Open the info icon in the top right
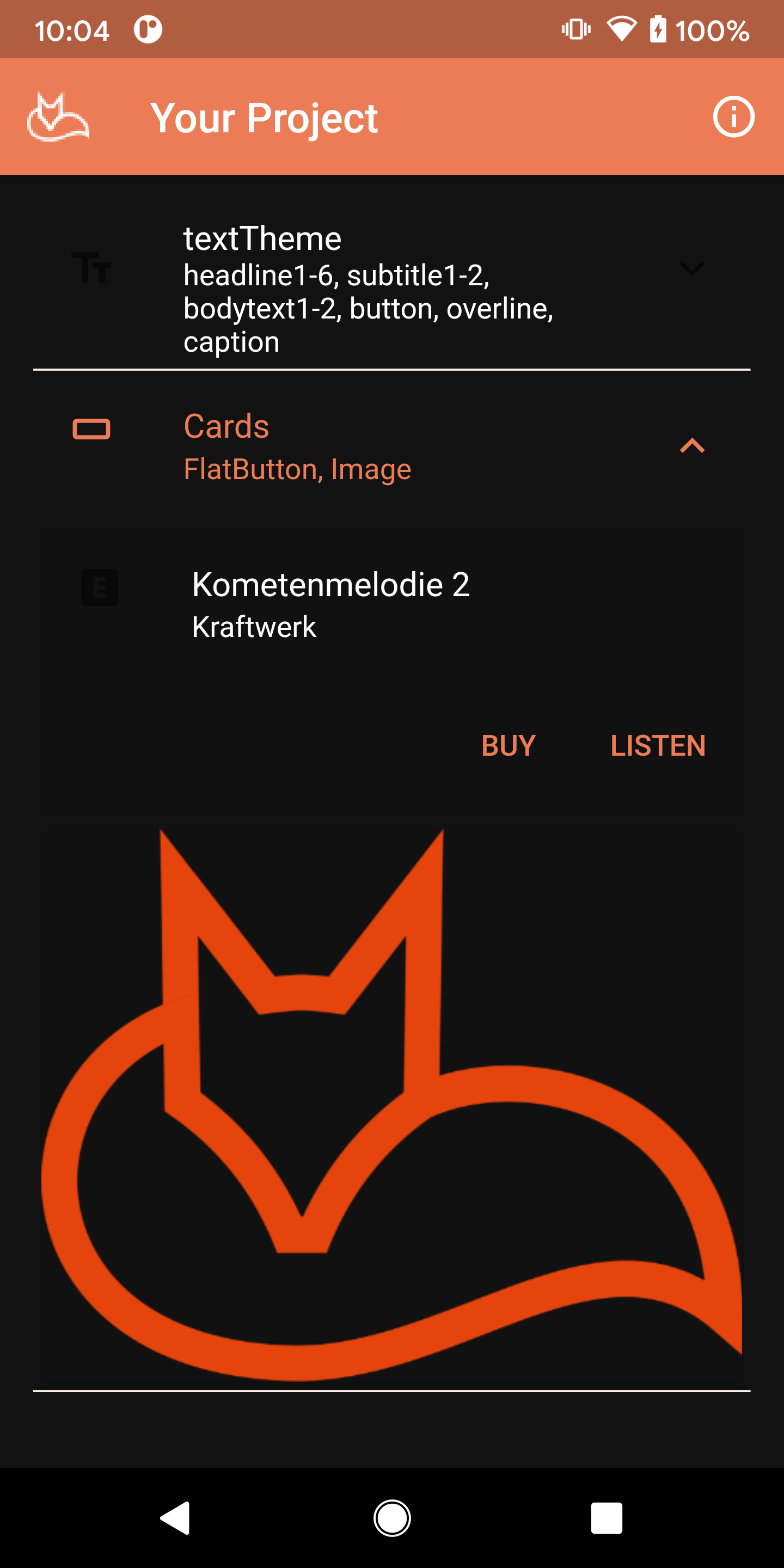The image size is (784, 1568). tap(733, 117)
